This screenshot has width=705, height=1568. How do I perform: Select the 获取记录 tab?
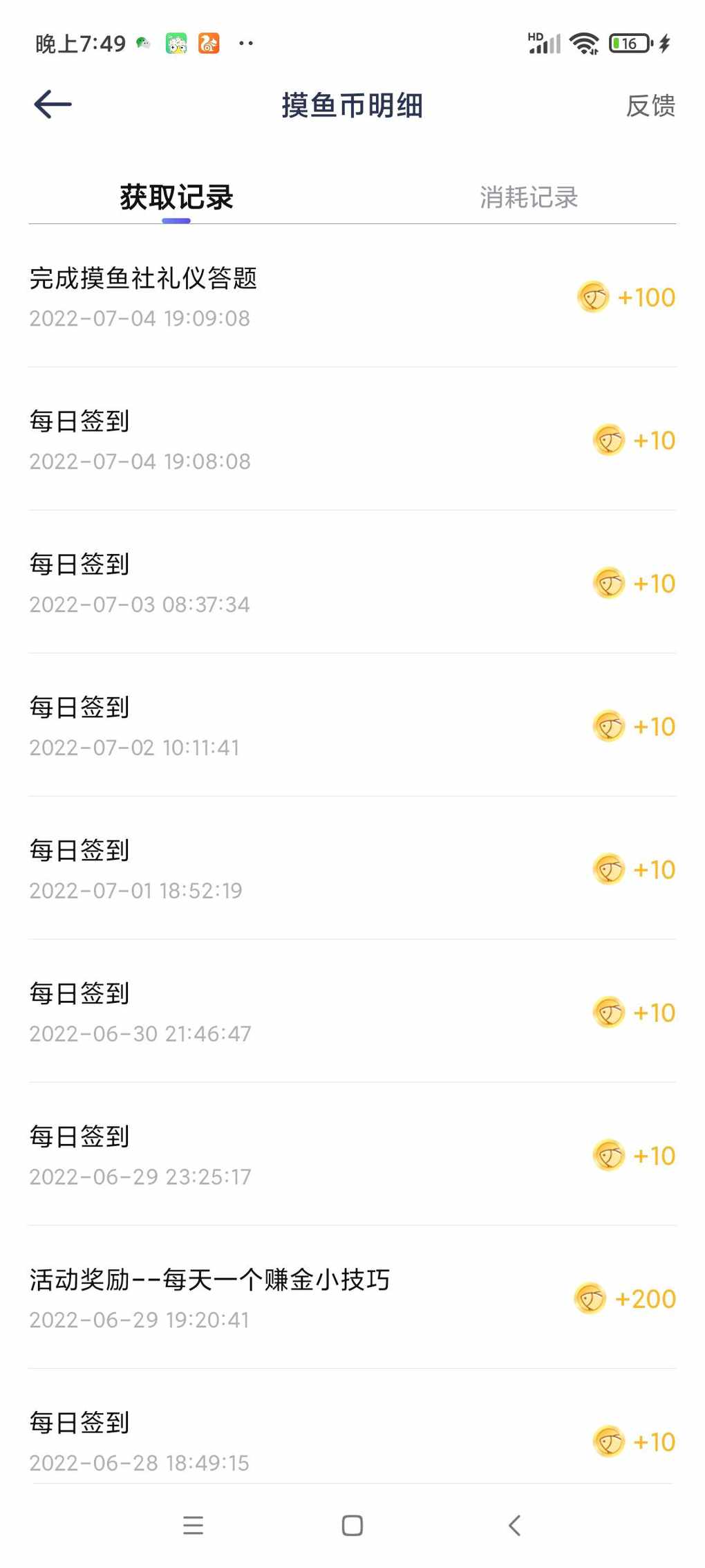[176, 197]
